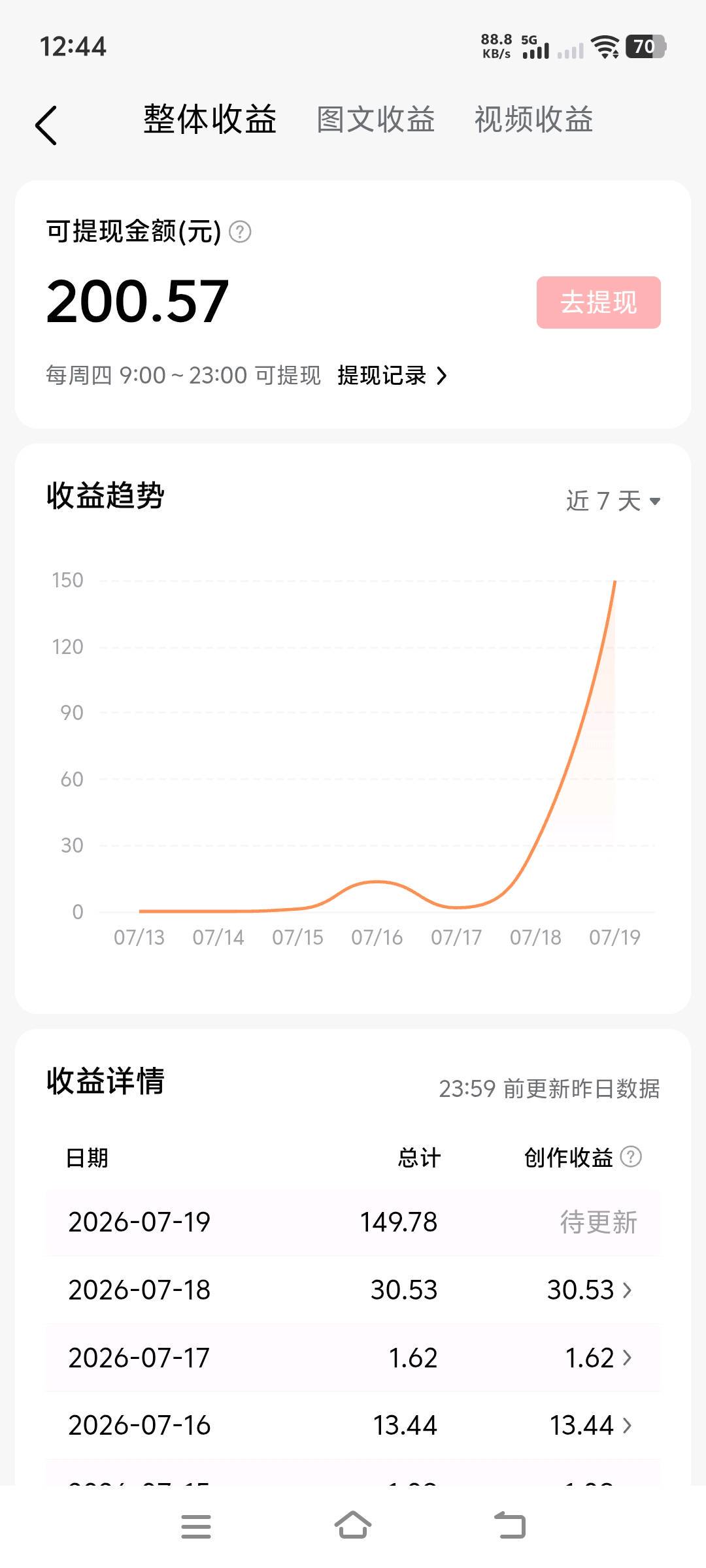Open 提现记录 withdrawal history
The image size is (706, 1568).
coord(392,376)
